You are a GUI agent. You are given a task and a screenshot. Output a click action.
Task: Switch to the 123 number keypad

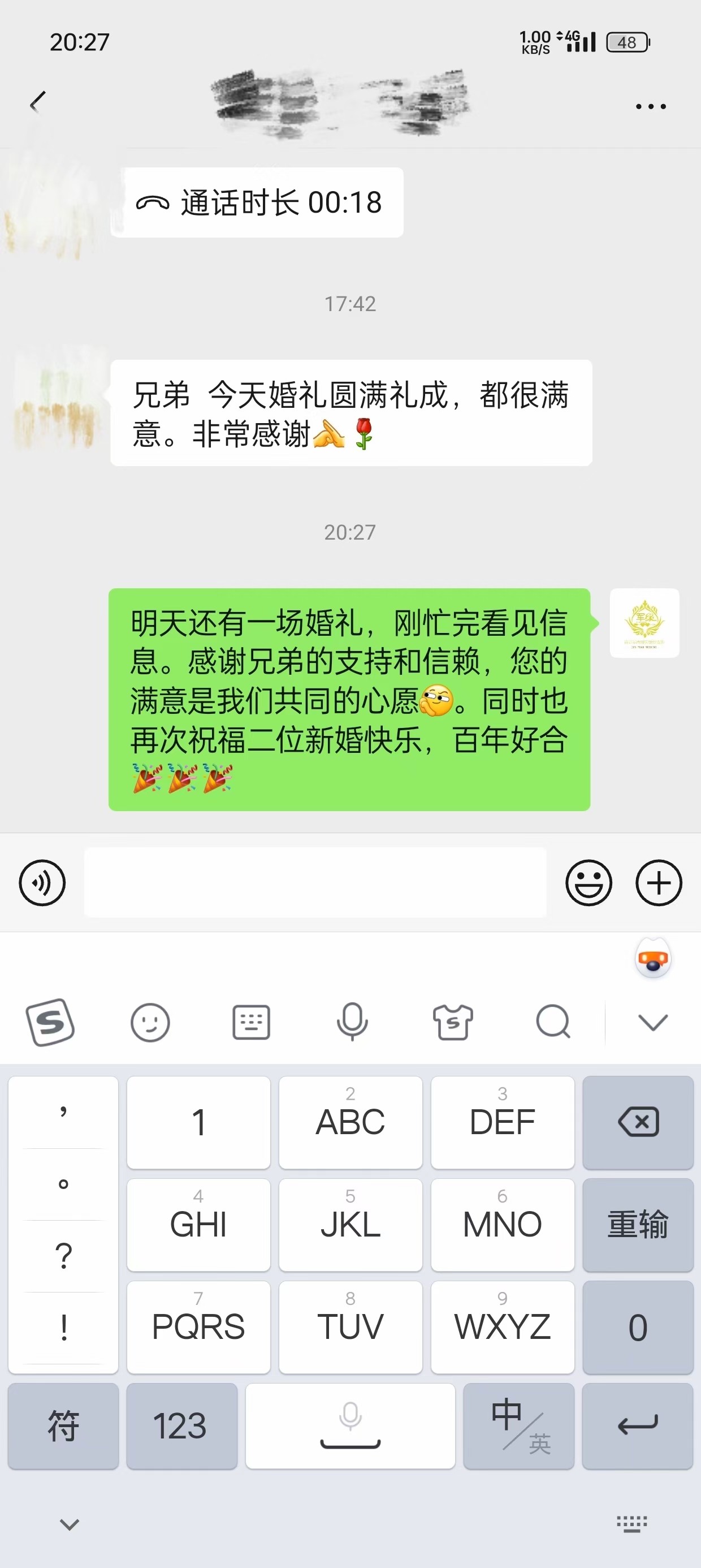coord(181,1425)
